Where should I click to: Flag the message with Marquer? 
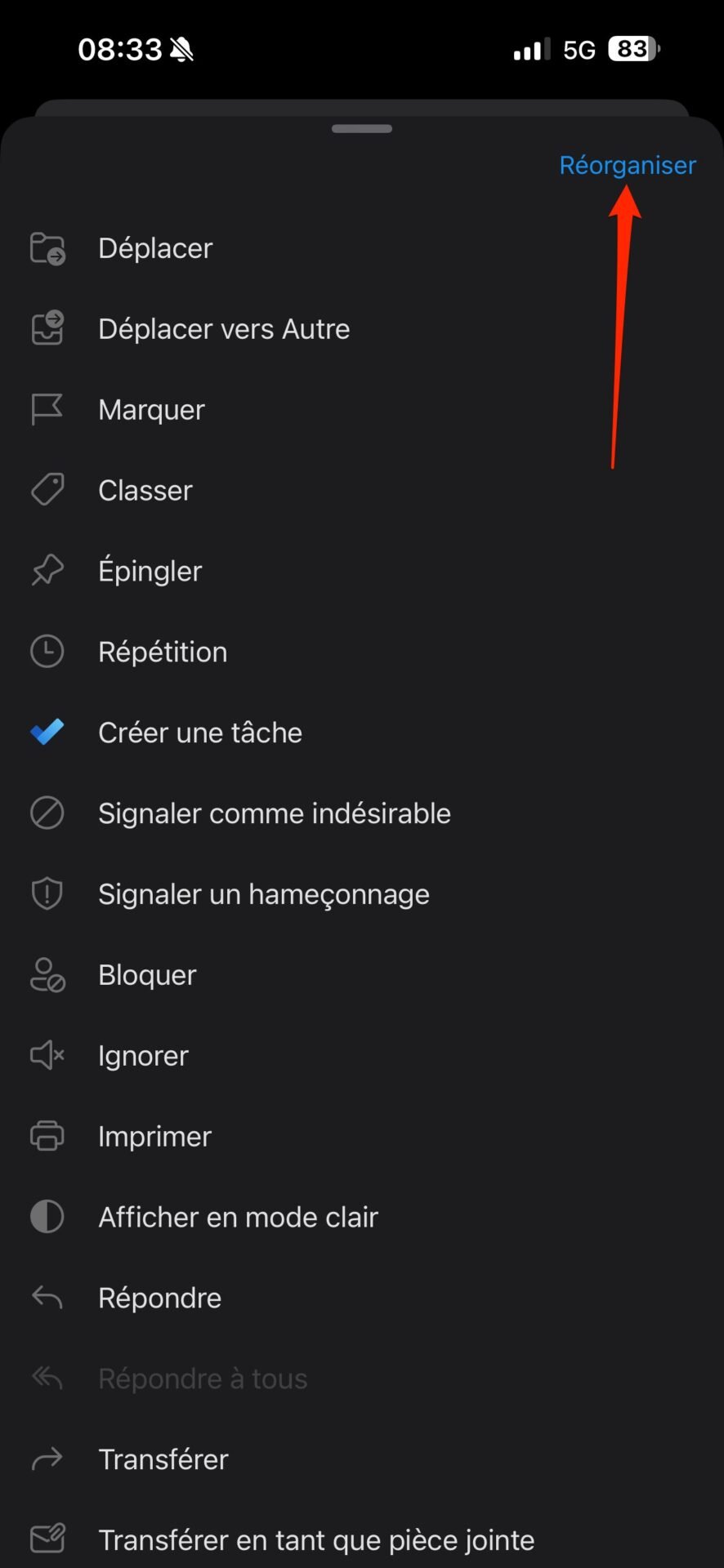click(x=362, y=410)
